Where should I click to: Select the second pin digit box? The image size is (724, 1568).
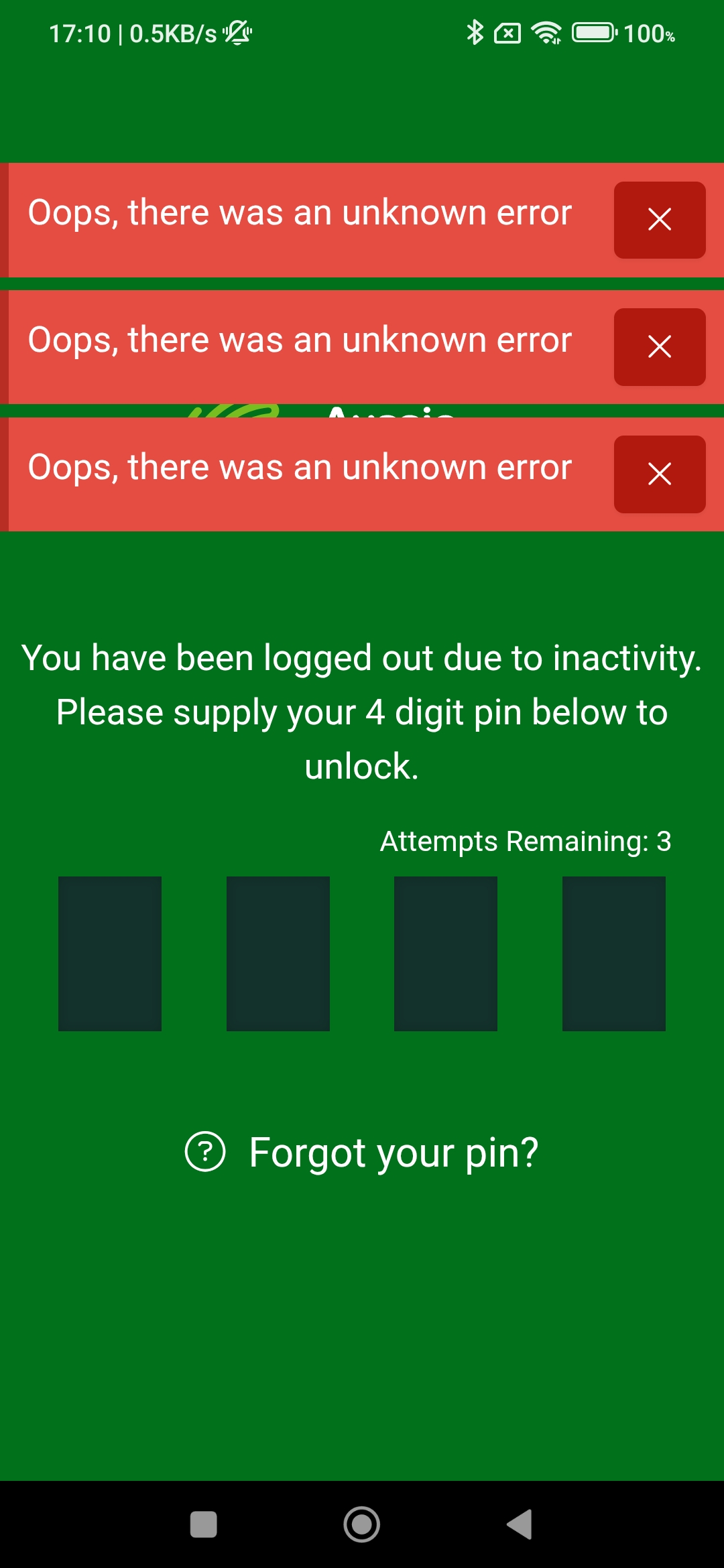coord(278,953)
